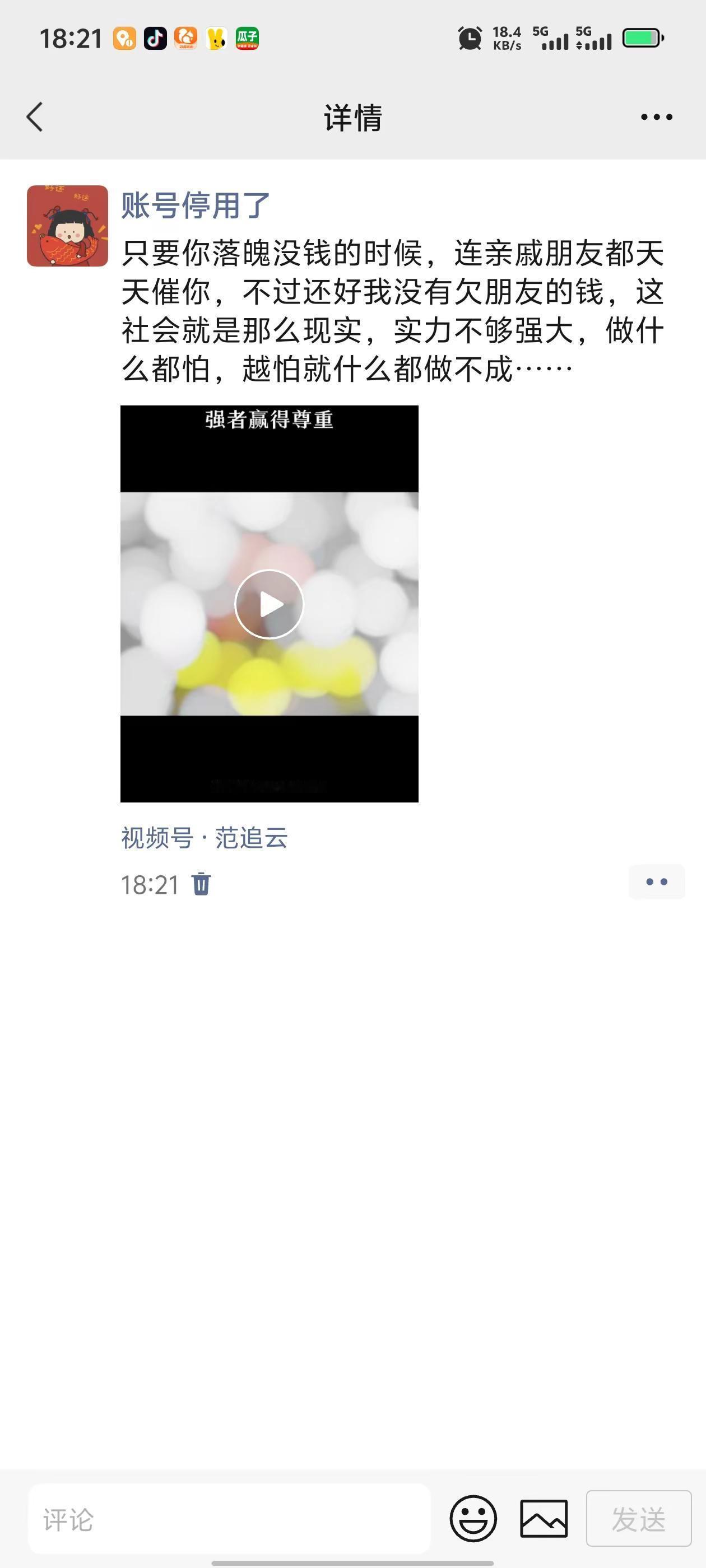Tap the 18:21 post timestamp
Viewport: 706px width, 1568px height.
pos(149,884)
